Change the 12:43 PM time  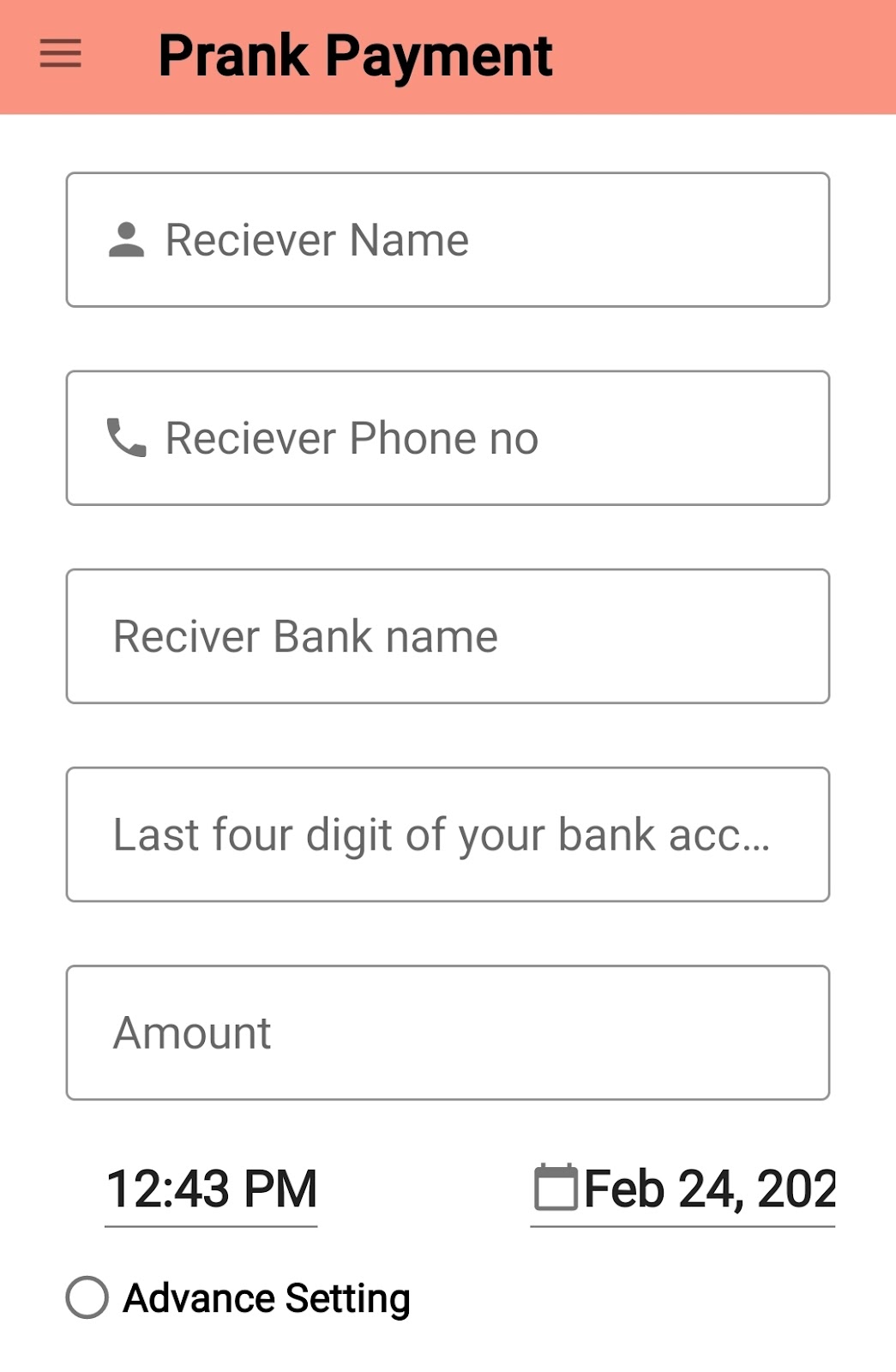tap(211, 1189)
